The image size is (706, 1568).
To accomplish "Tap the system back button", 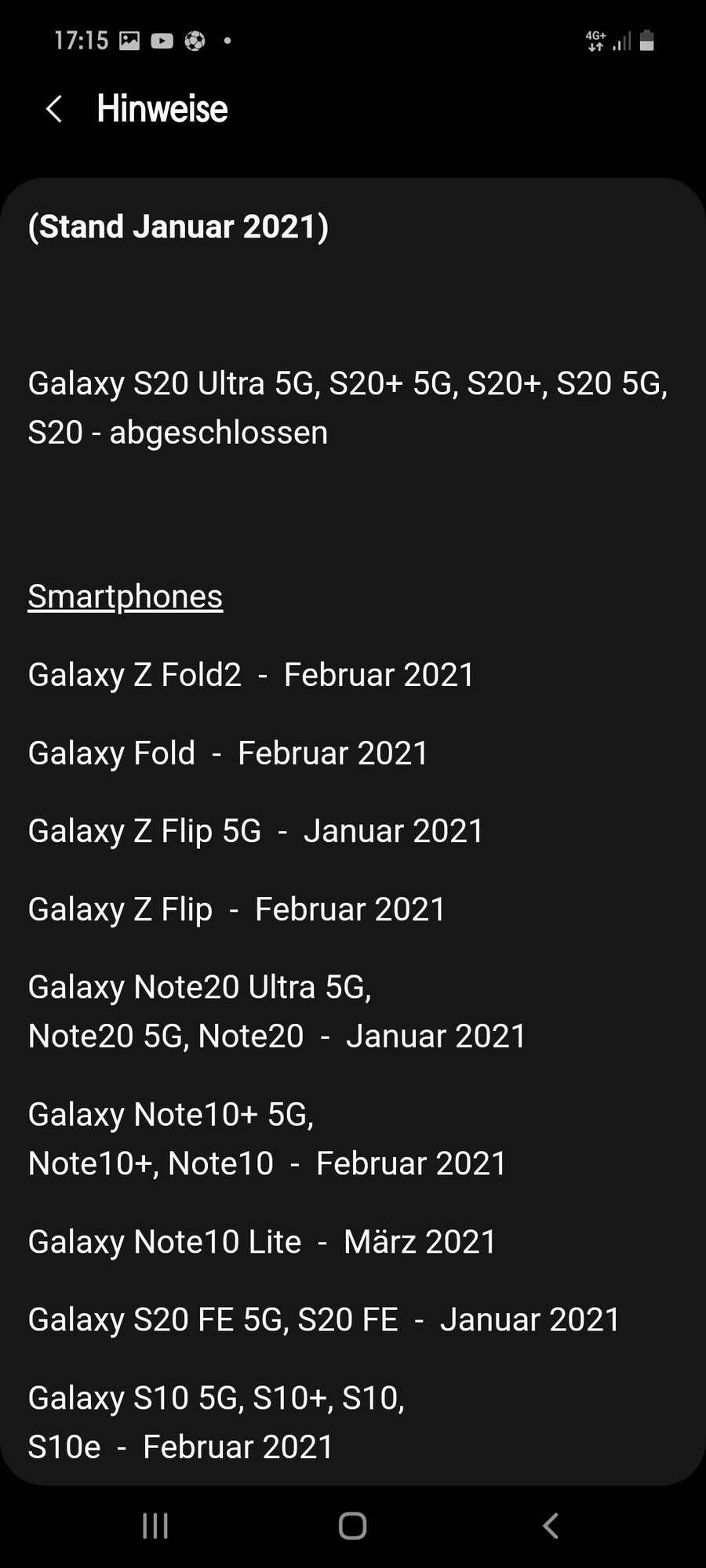I will pyautogui.click(x=551, y=1526).
